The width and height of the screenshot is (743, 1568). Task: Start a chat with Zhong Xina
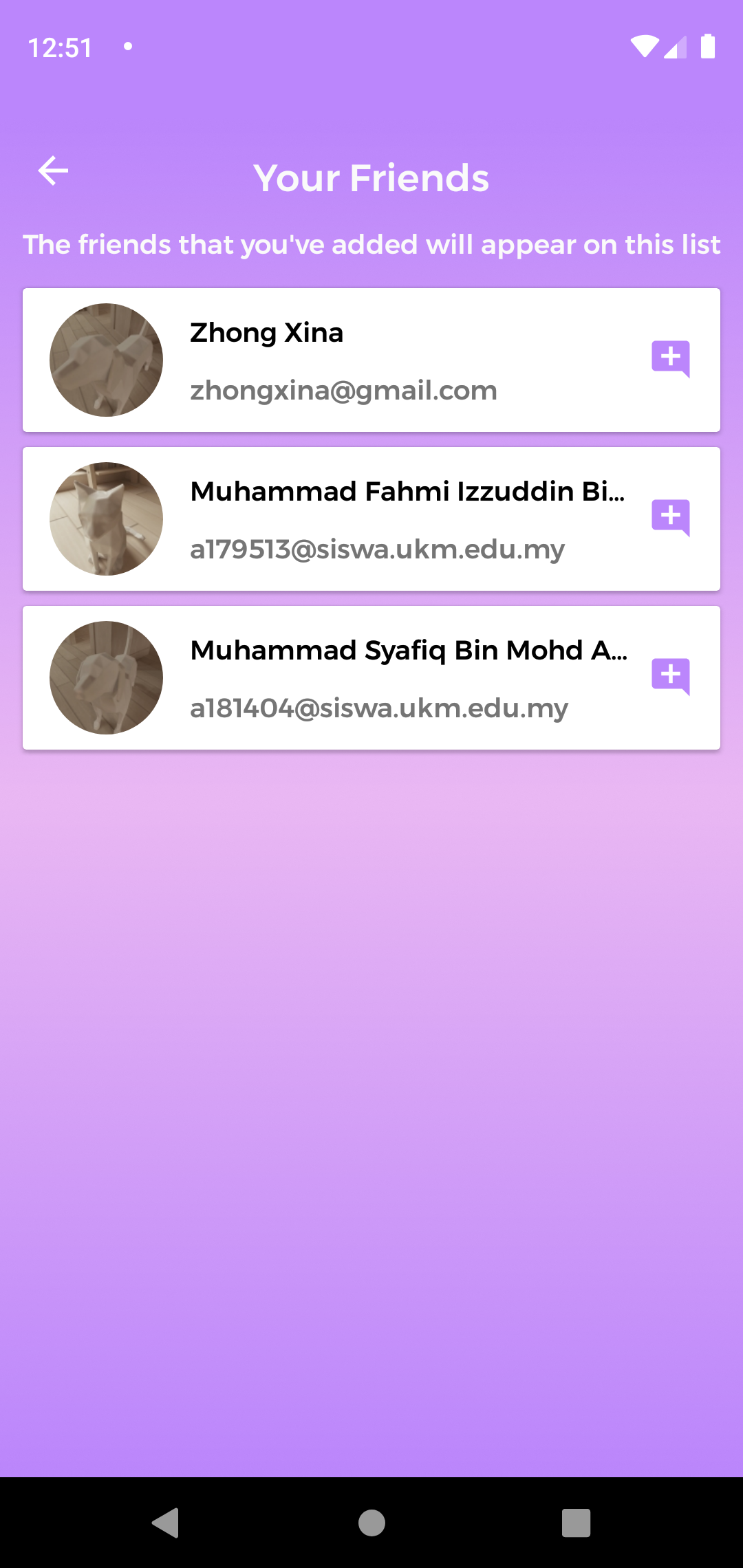[x=671, y=359]
